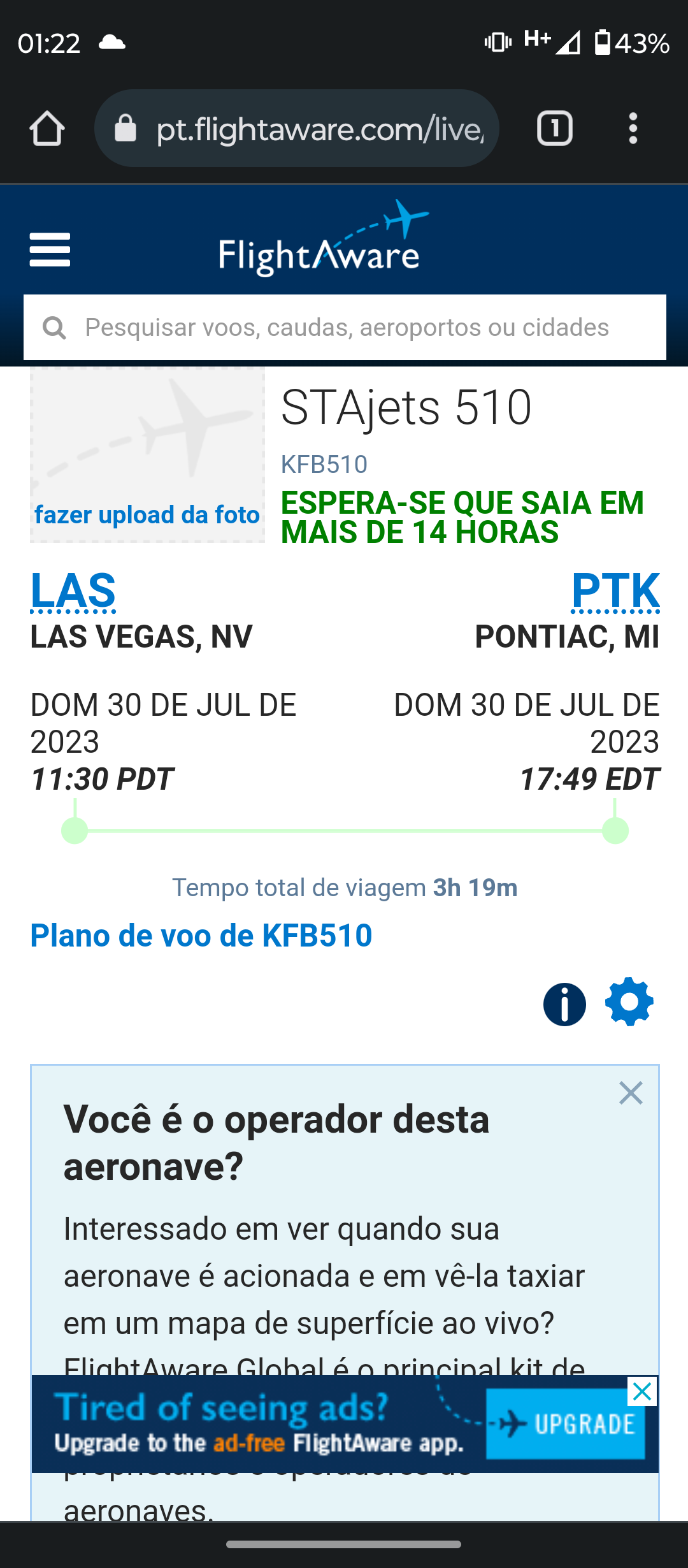
Task: Open LAS airport details
Action: [x=73, y=590]
